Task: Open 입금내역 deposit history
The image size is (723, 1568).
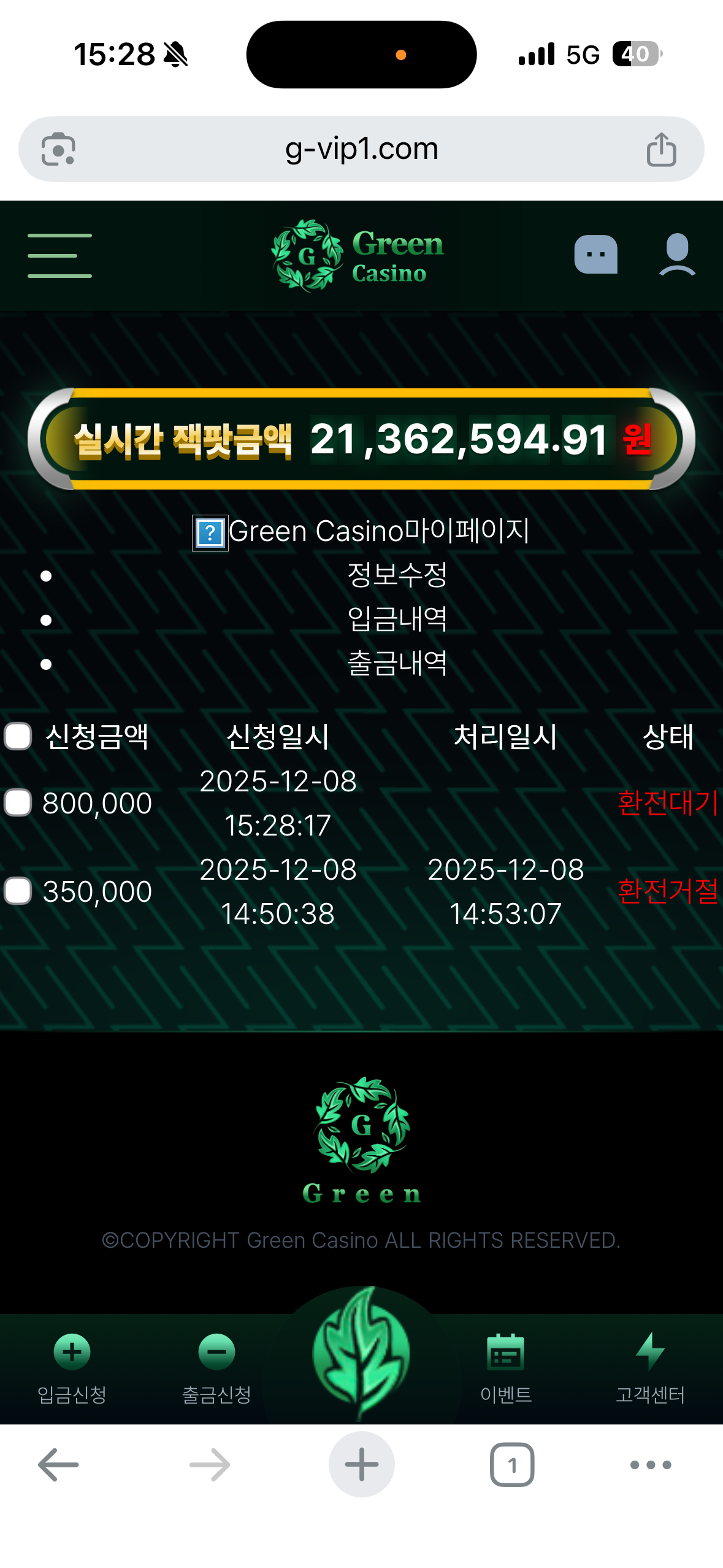Action: click(x=397, y=619)
